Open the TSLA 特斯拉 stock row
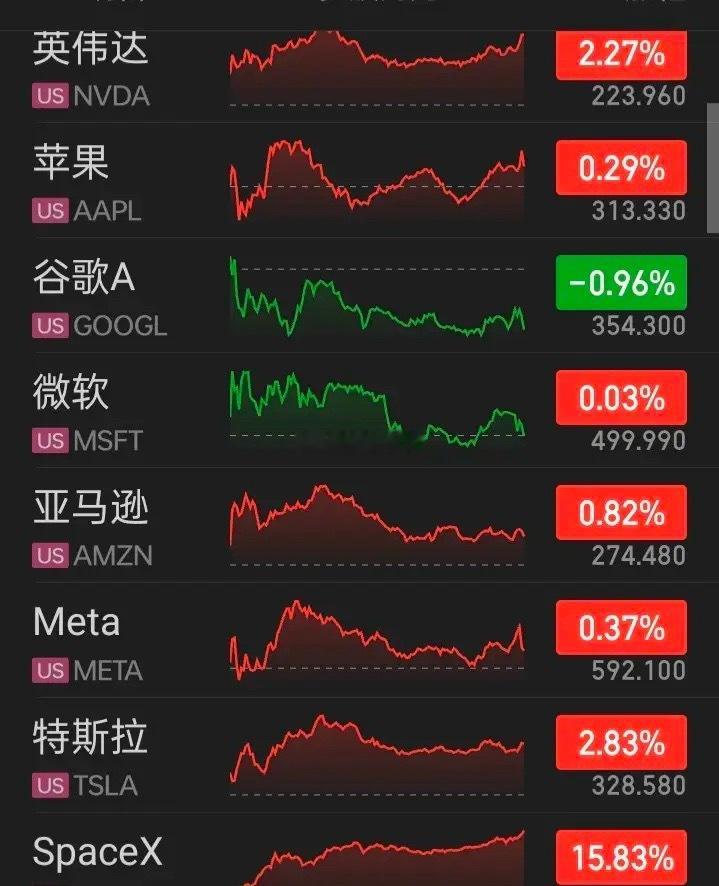The width and height of the screenshot is (719, 886). [x=360, y=755]
